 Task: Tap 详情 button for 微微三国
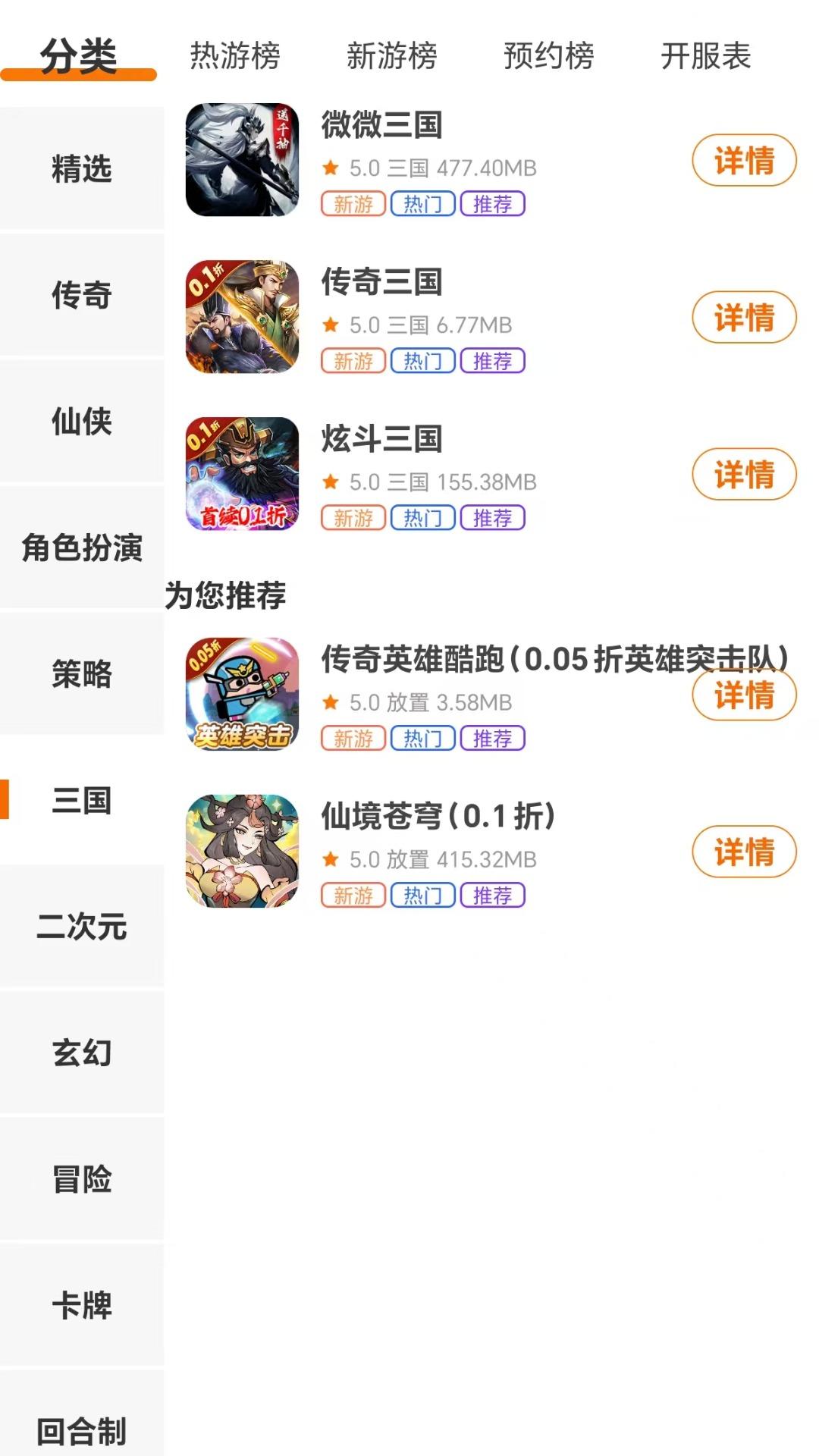point(745,162)
